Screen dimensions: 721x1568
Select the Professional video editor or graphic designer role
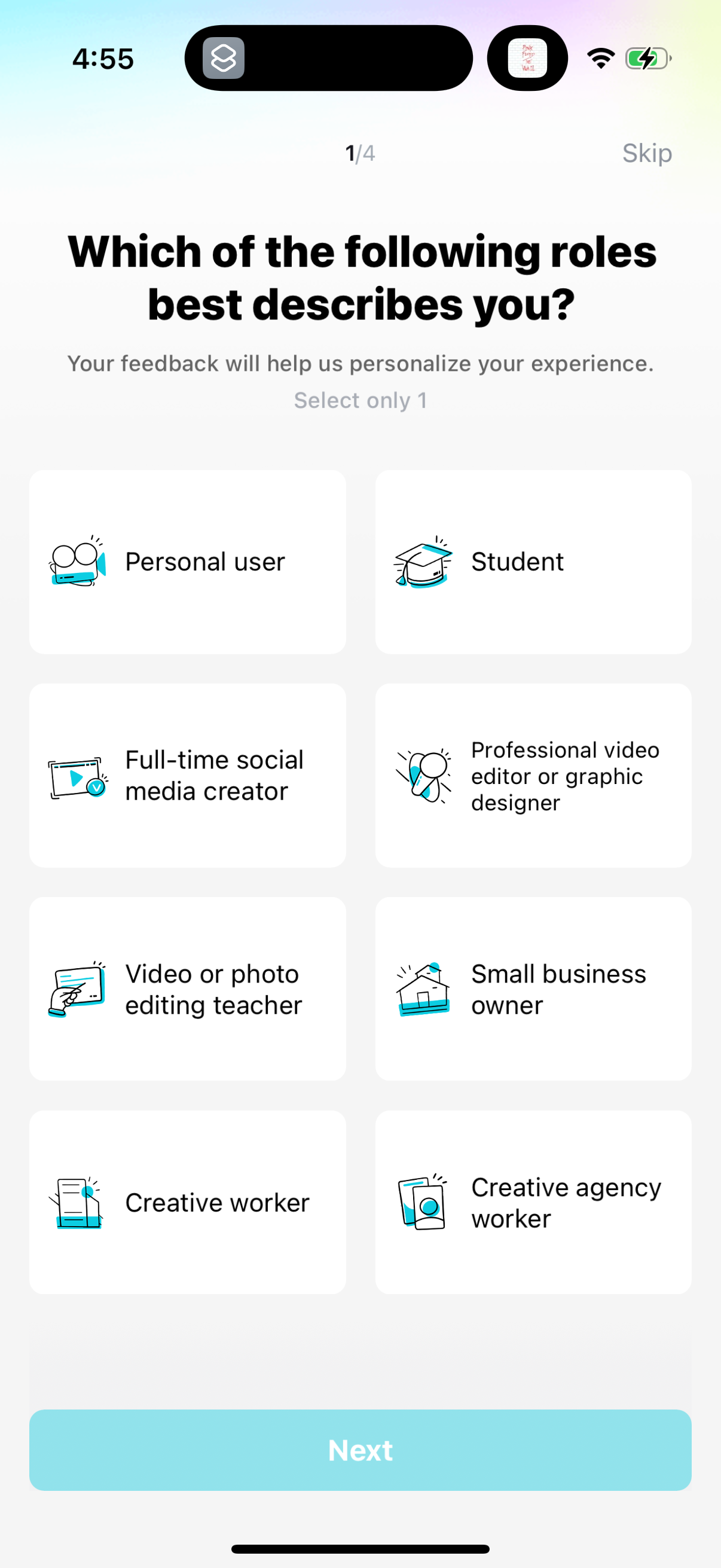click(534, 776)
